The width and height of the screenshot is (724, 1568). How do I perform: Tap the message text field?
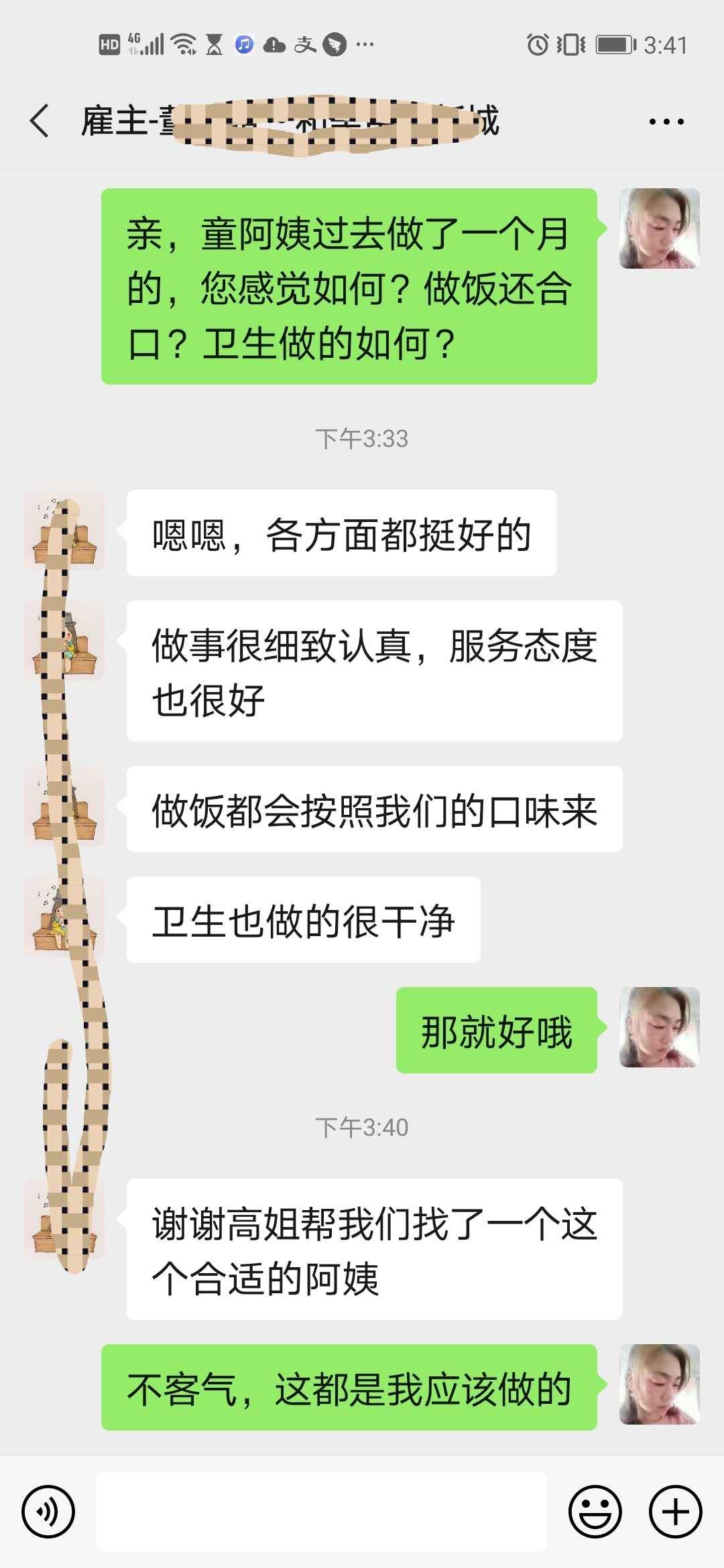[322, 1512]
